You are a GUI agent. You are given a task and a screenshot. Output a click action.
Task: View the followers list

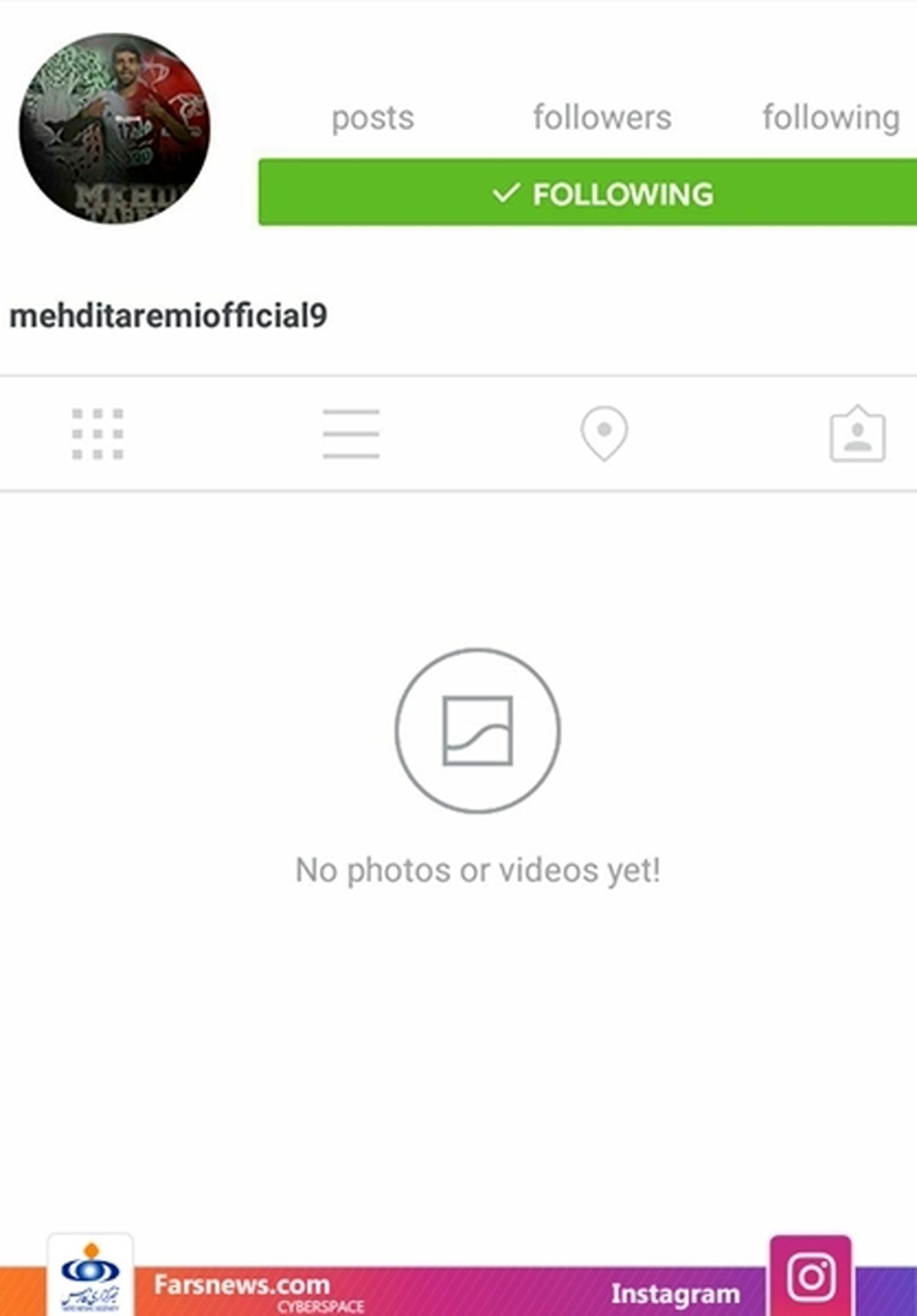[602, 118]
